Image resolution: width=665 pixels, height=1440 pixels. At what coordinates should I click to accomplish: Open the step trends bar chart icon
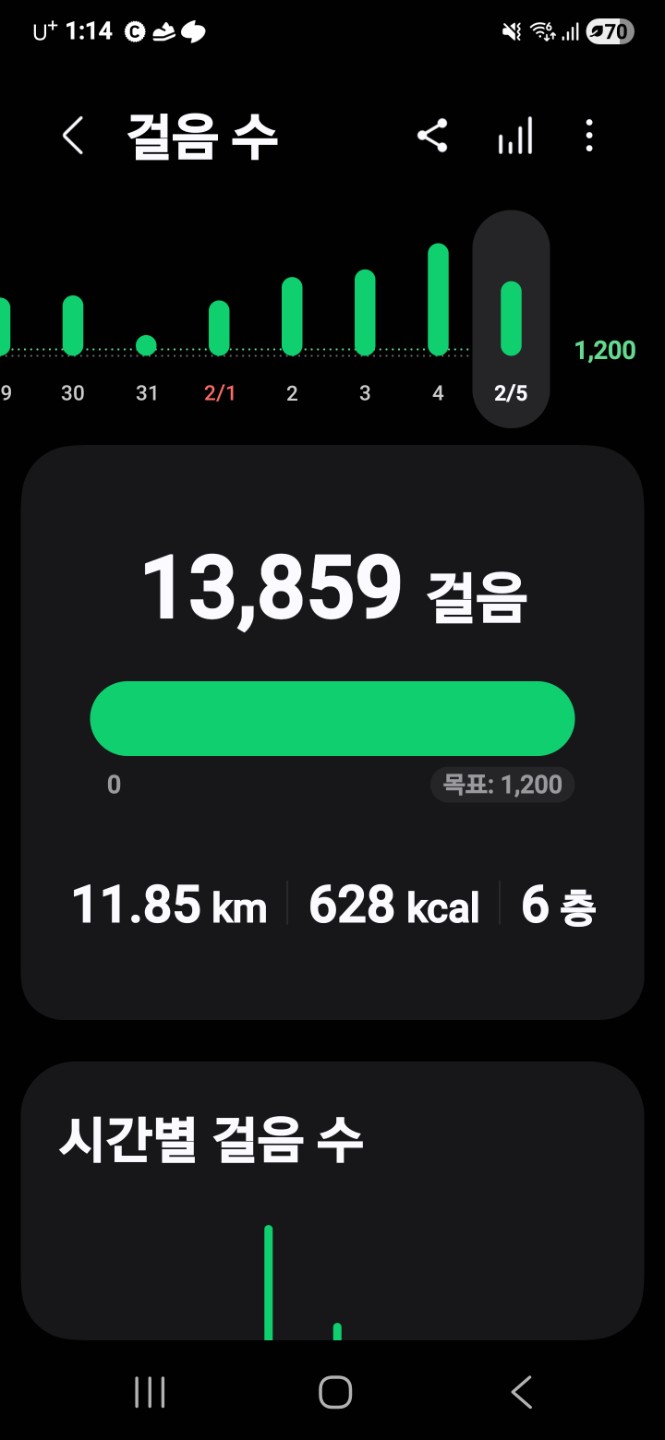(515, 136)
